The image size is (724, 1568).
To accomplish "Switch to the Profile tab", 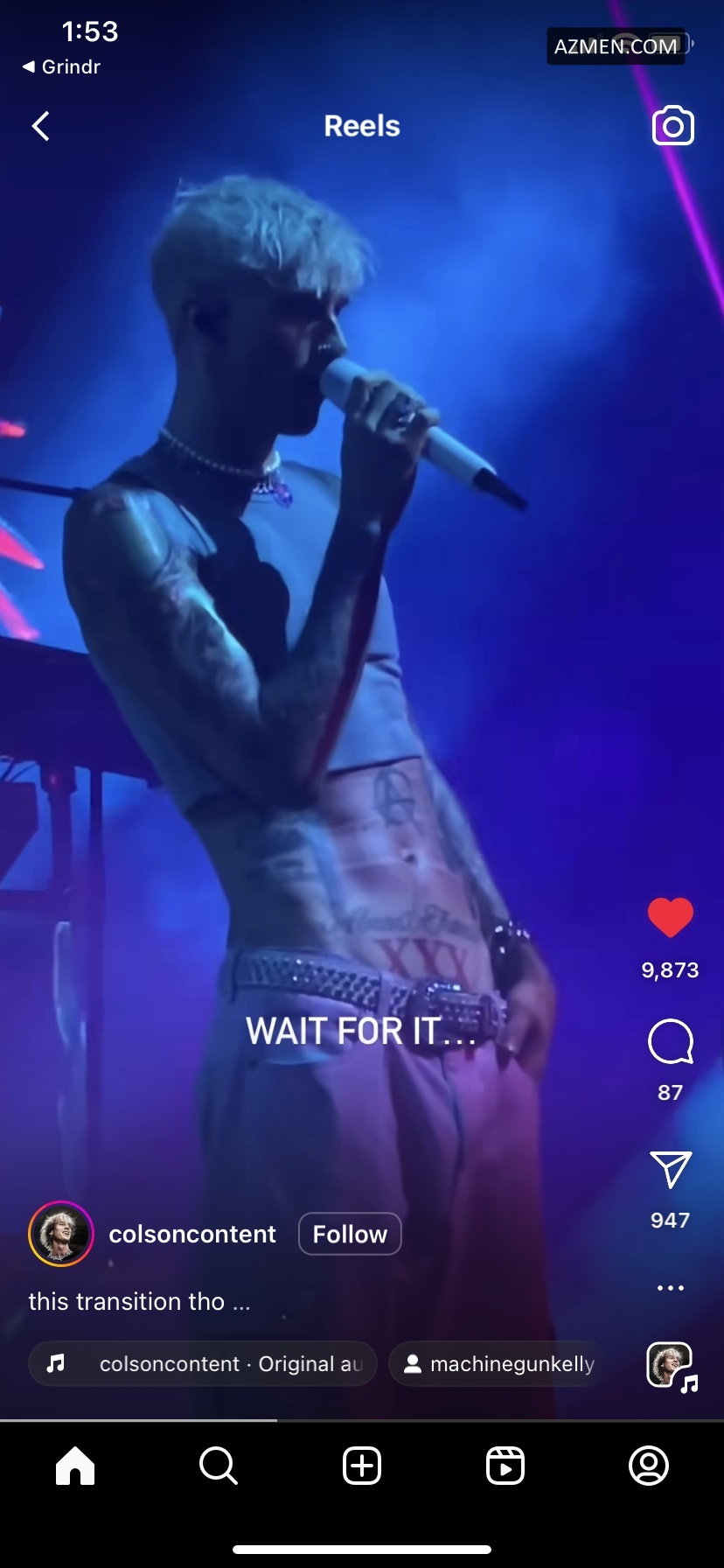I will coord(649,1466).
